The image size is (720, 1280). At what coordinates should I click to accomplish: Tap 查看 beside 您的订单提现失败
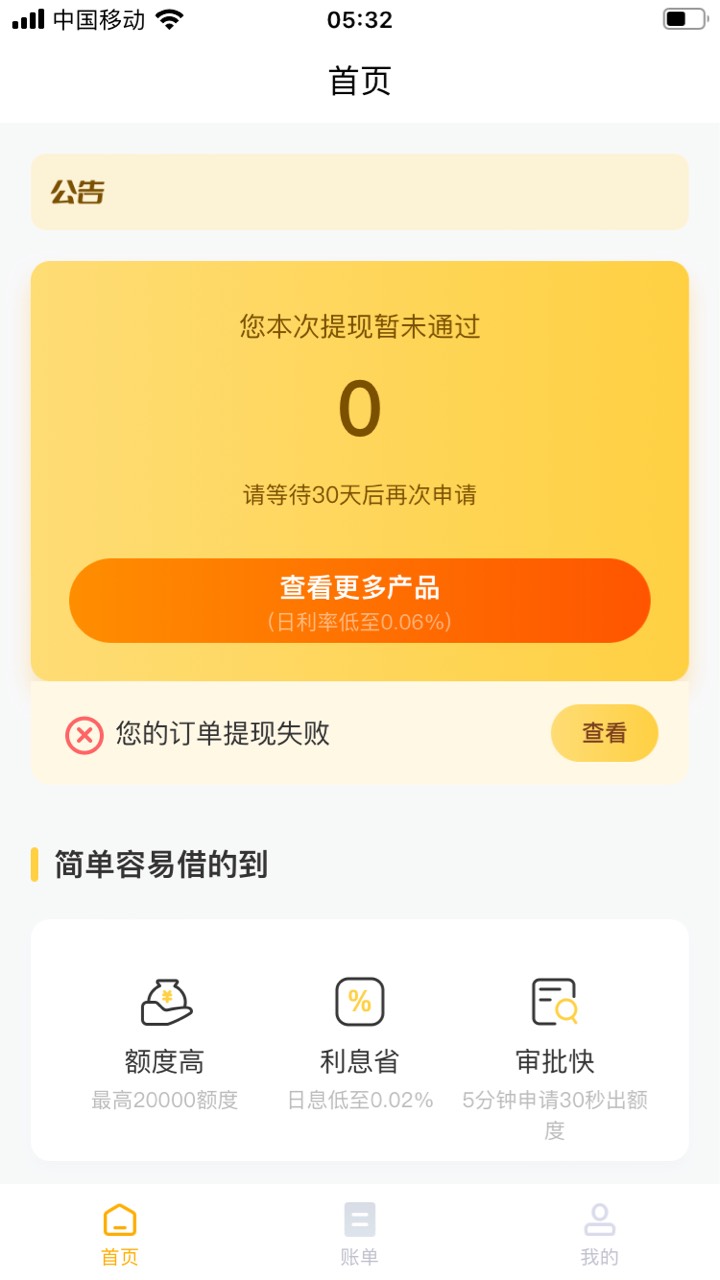604,733
